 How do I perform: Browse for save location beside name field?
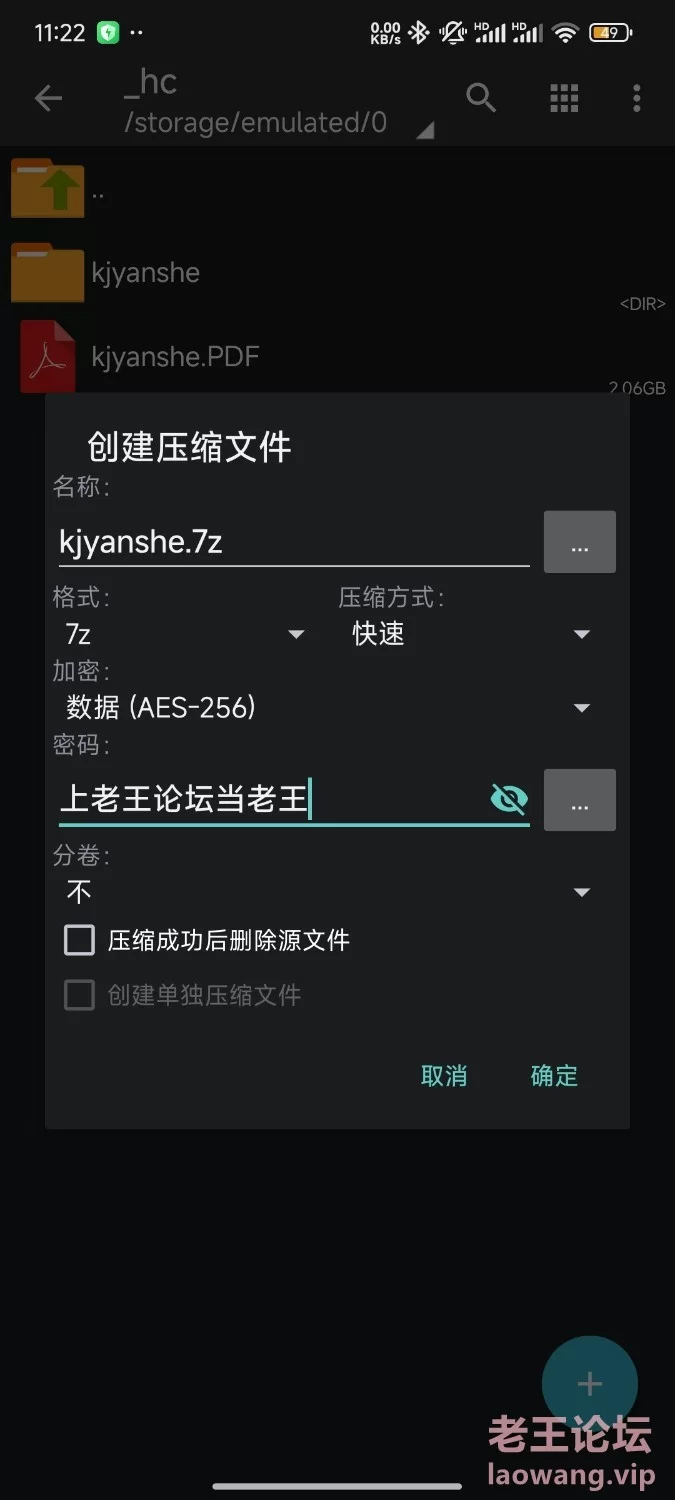579,543
